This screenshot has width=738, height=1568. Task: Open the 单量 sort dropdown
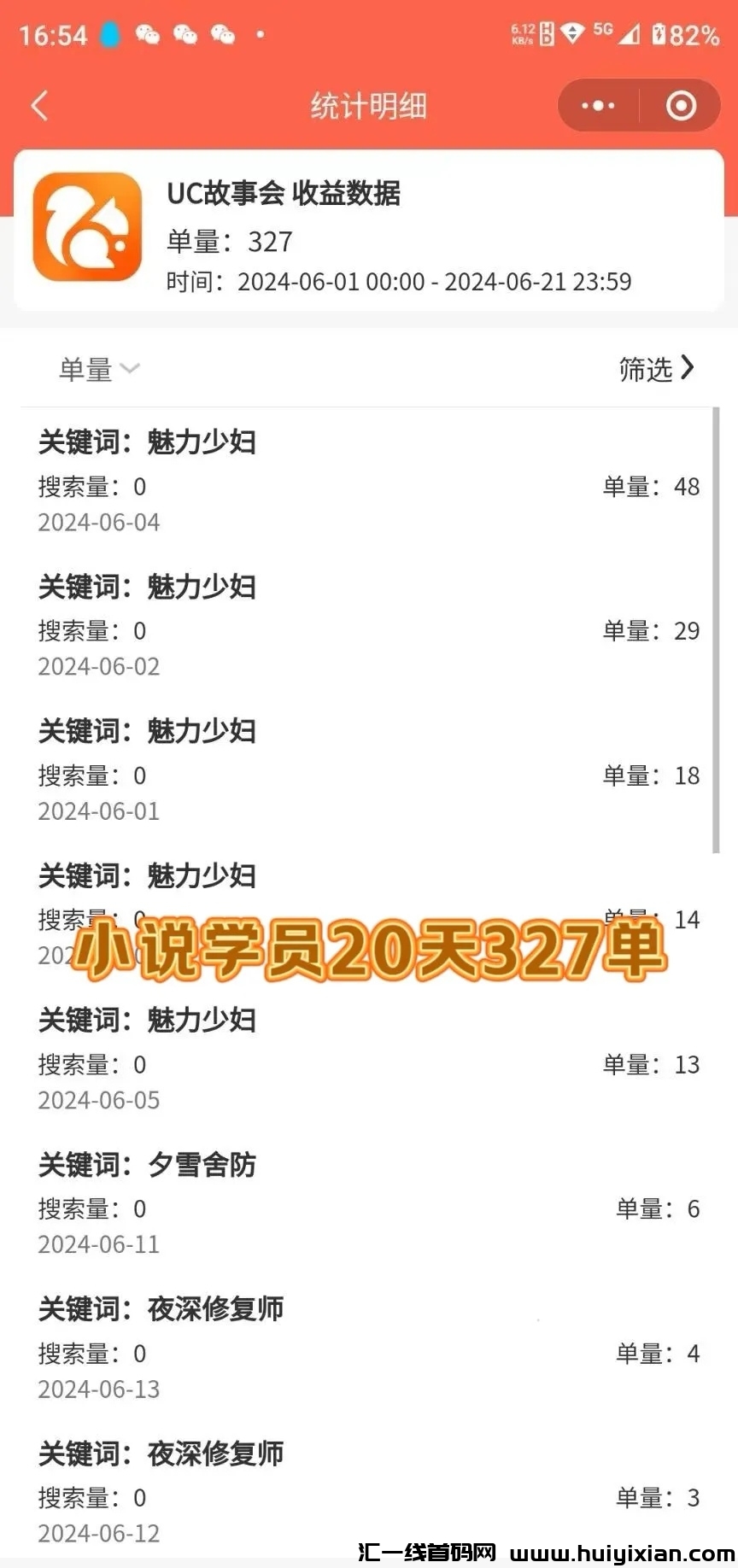99,367
